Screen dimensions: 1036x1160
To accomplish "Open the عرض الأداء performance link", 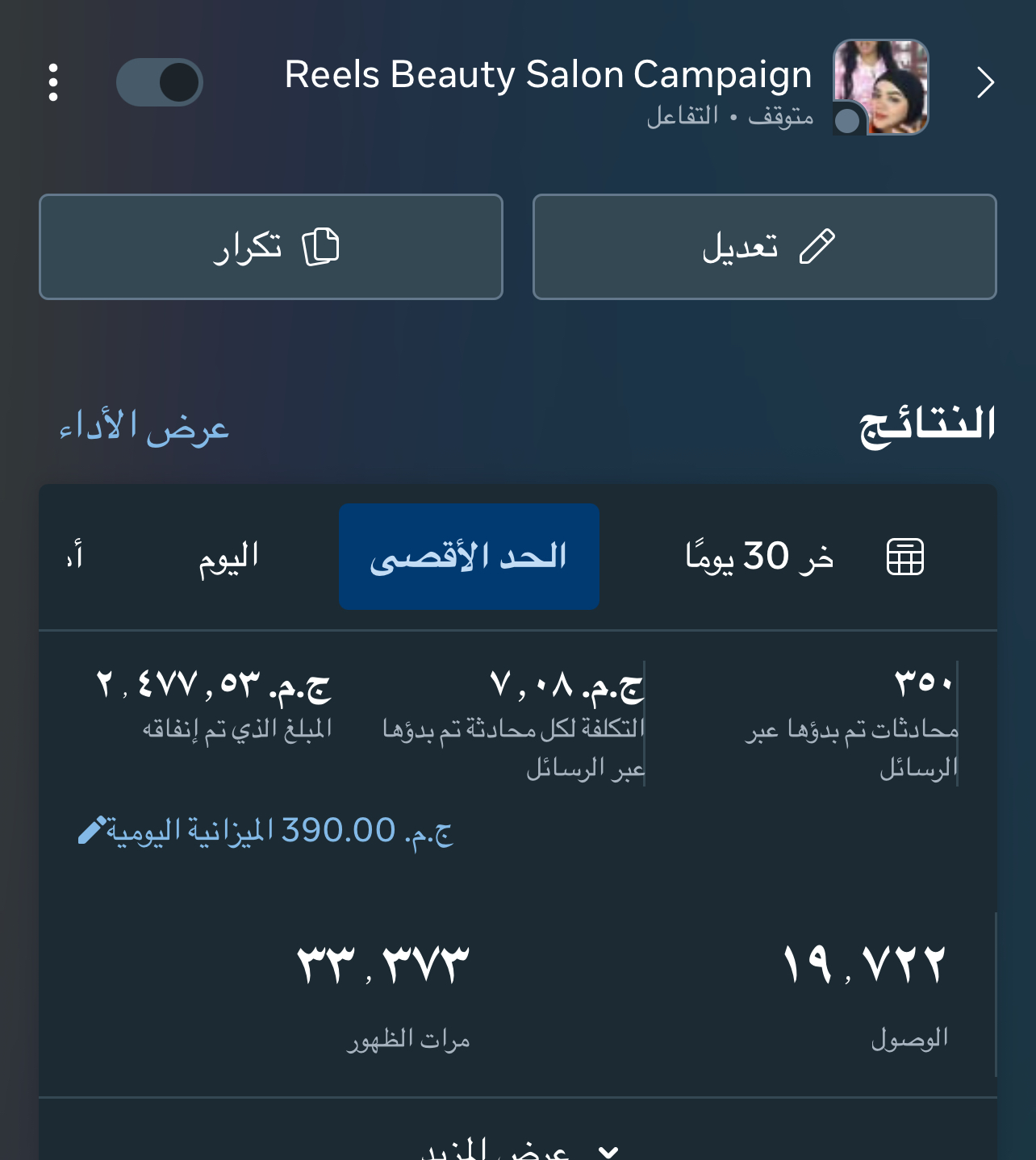I will coord(144,427).
